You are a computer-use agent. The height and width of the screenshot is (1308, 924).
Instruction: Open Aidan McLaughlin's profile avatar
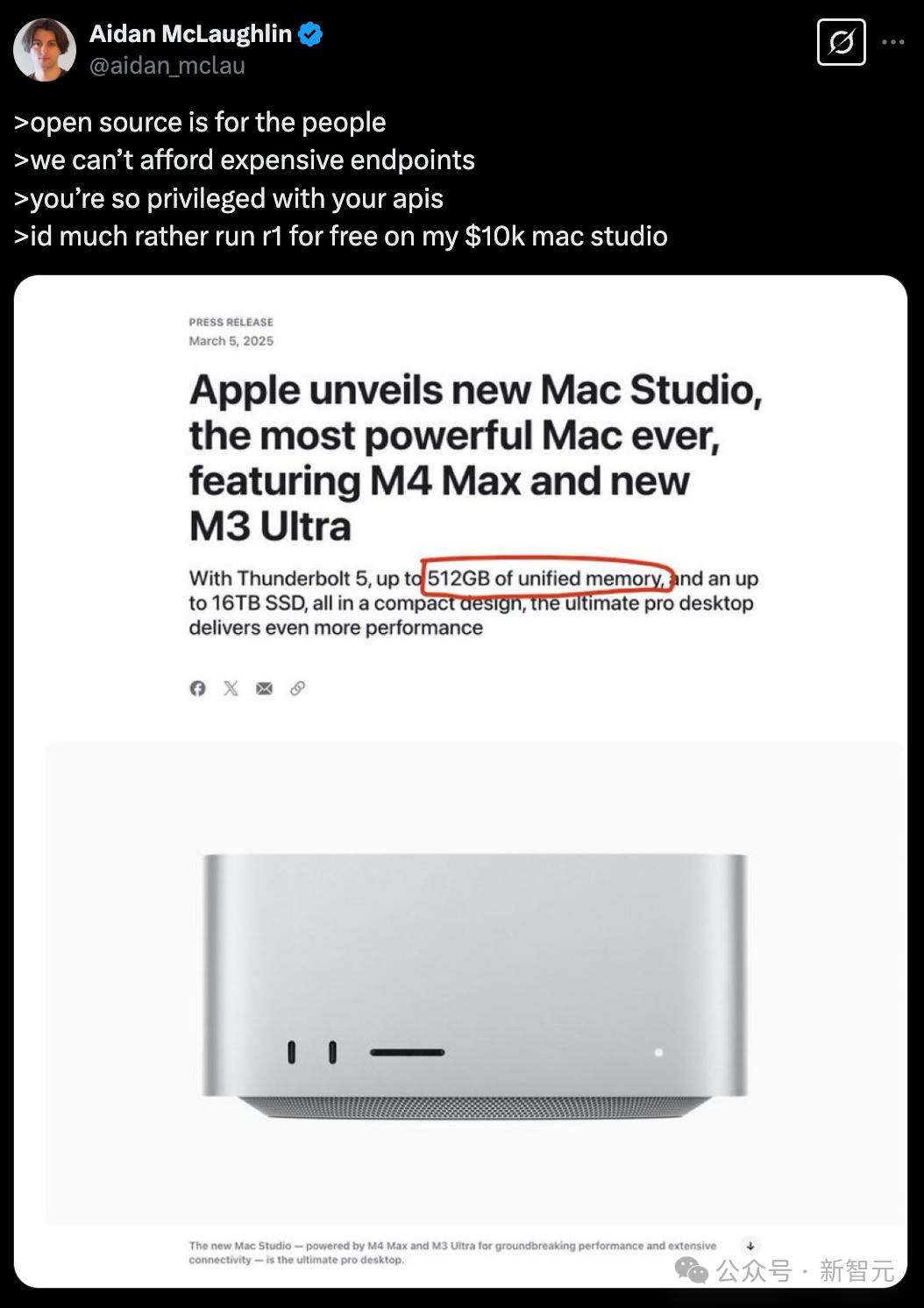44,49
